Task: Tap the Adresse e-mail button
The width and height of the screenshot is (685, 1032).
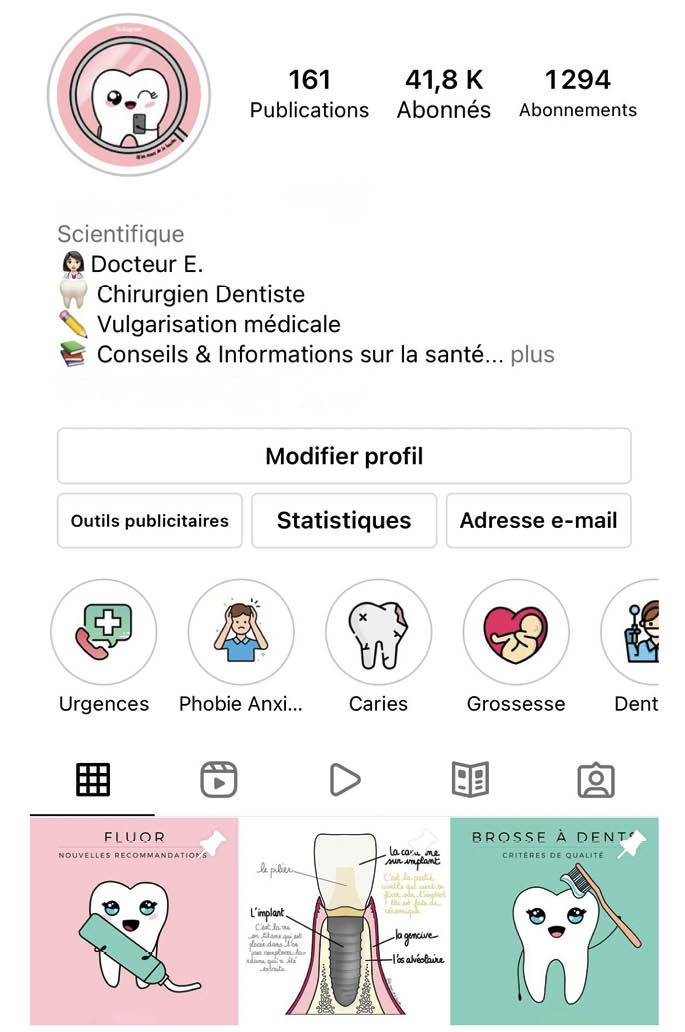Action: point(538,521)
